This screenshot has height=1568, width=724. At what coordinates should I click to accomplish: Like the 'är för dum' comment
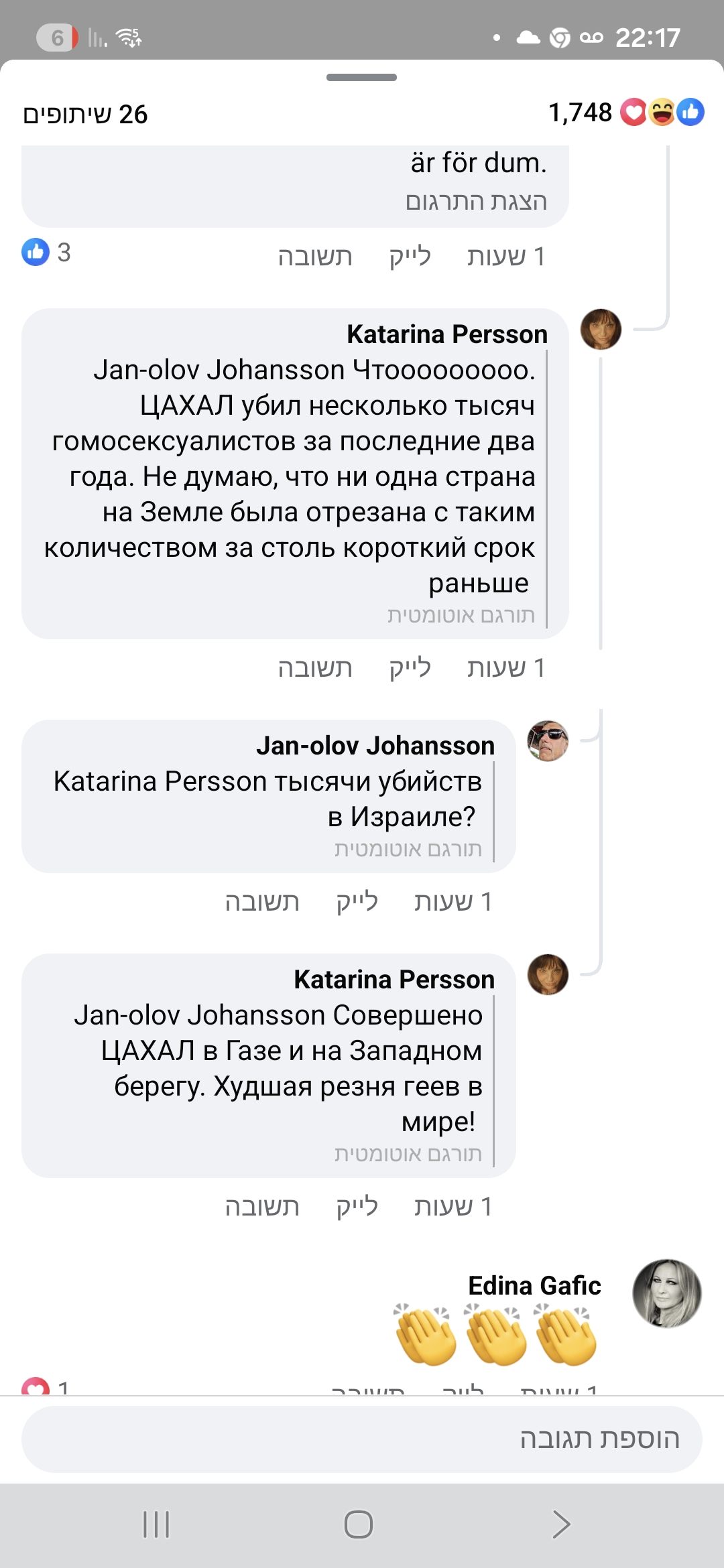coord(410,256)
